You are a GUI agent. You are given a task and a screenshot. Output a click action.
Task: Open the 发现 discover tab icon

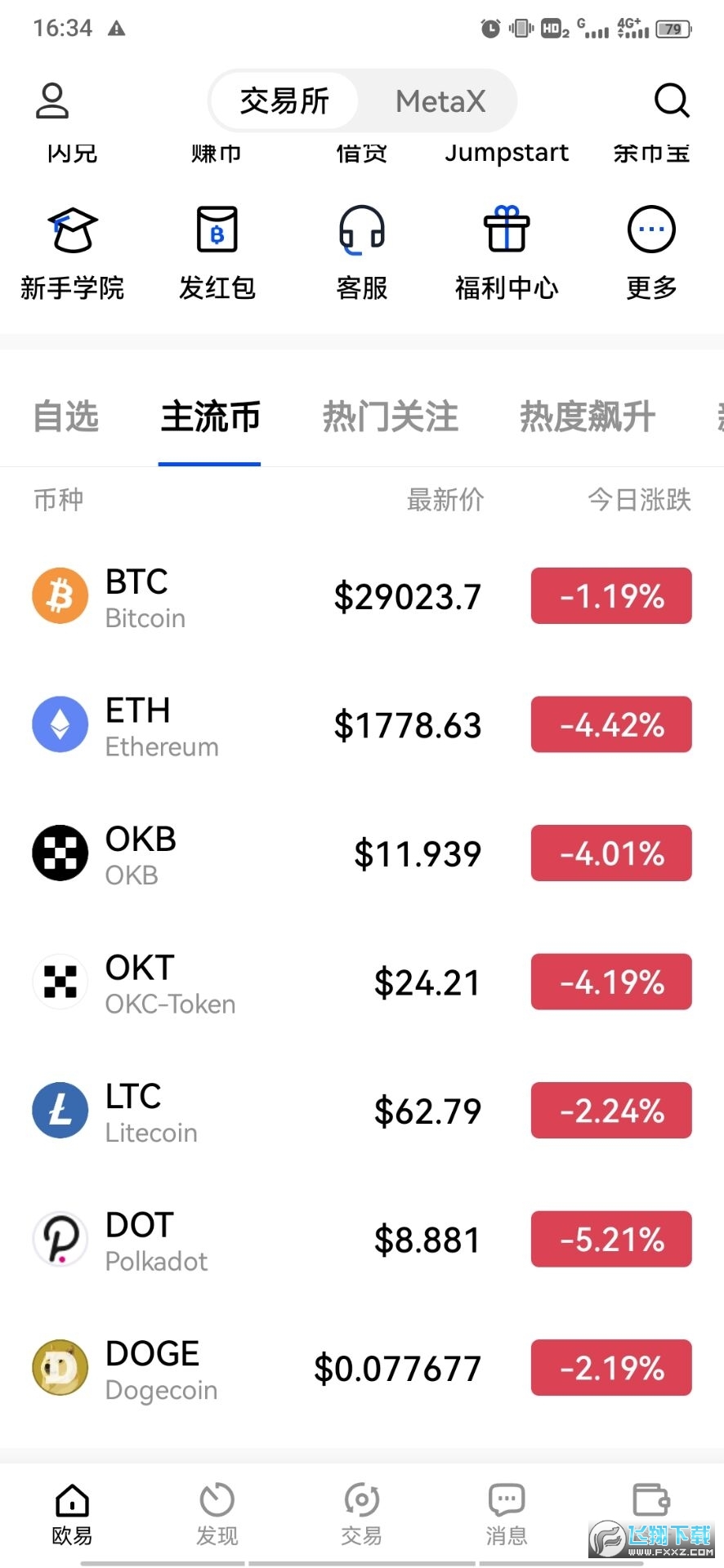217,1500
